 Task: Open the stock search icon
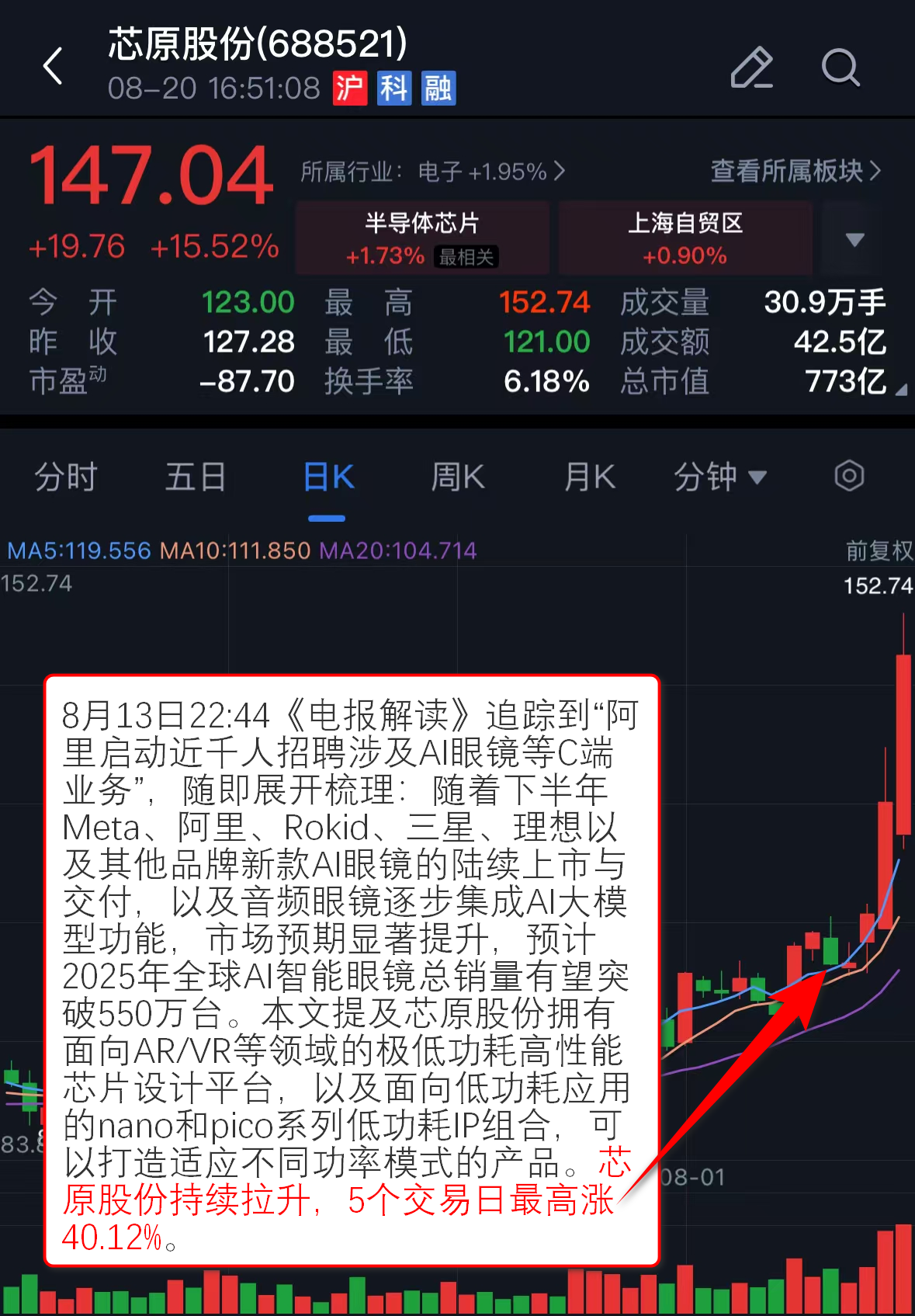(x=840, y=67)
